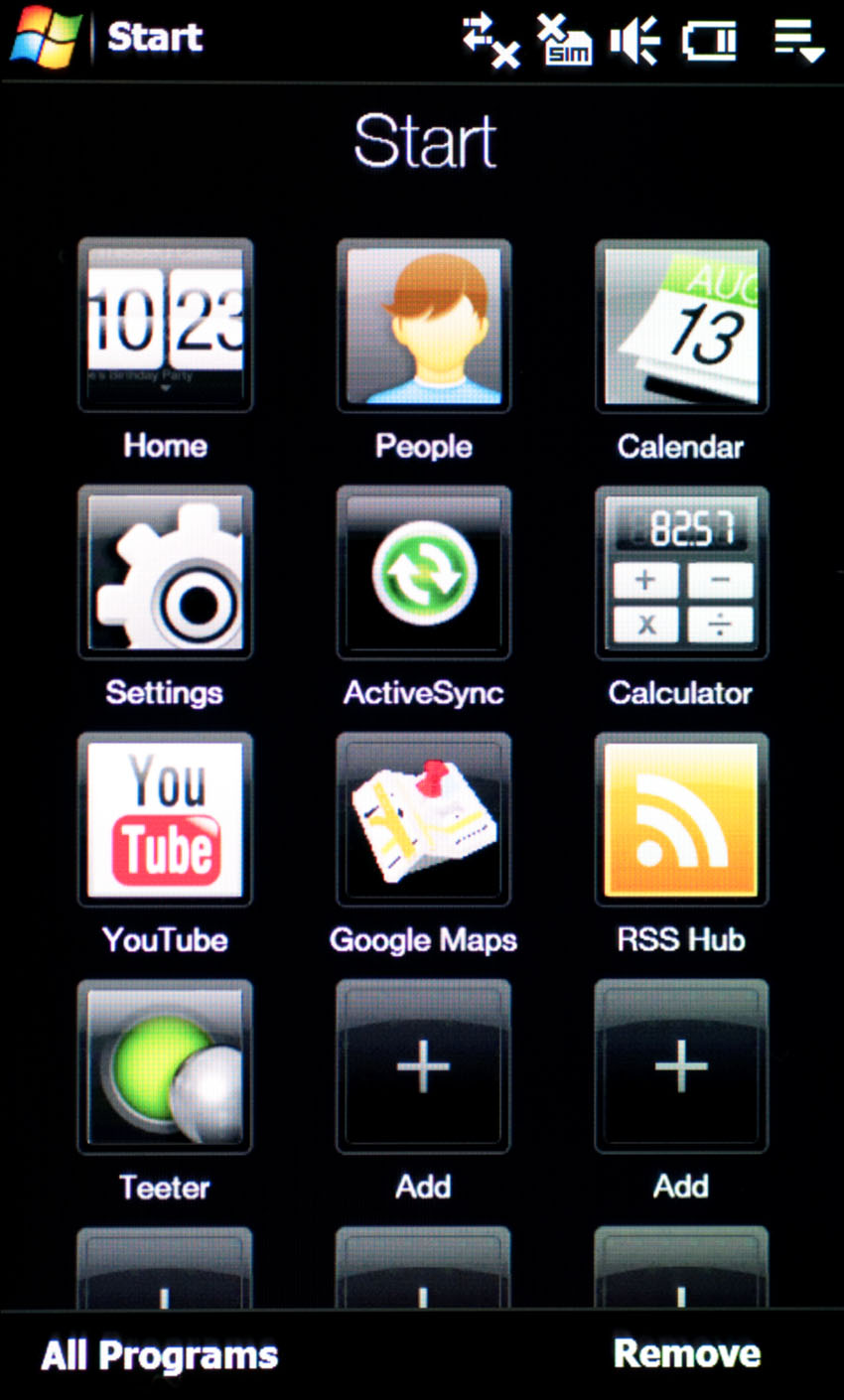Launch the Teeter game
This screenshot has height=1400, width=844.
coord(165,1066)
